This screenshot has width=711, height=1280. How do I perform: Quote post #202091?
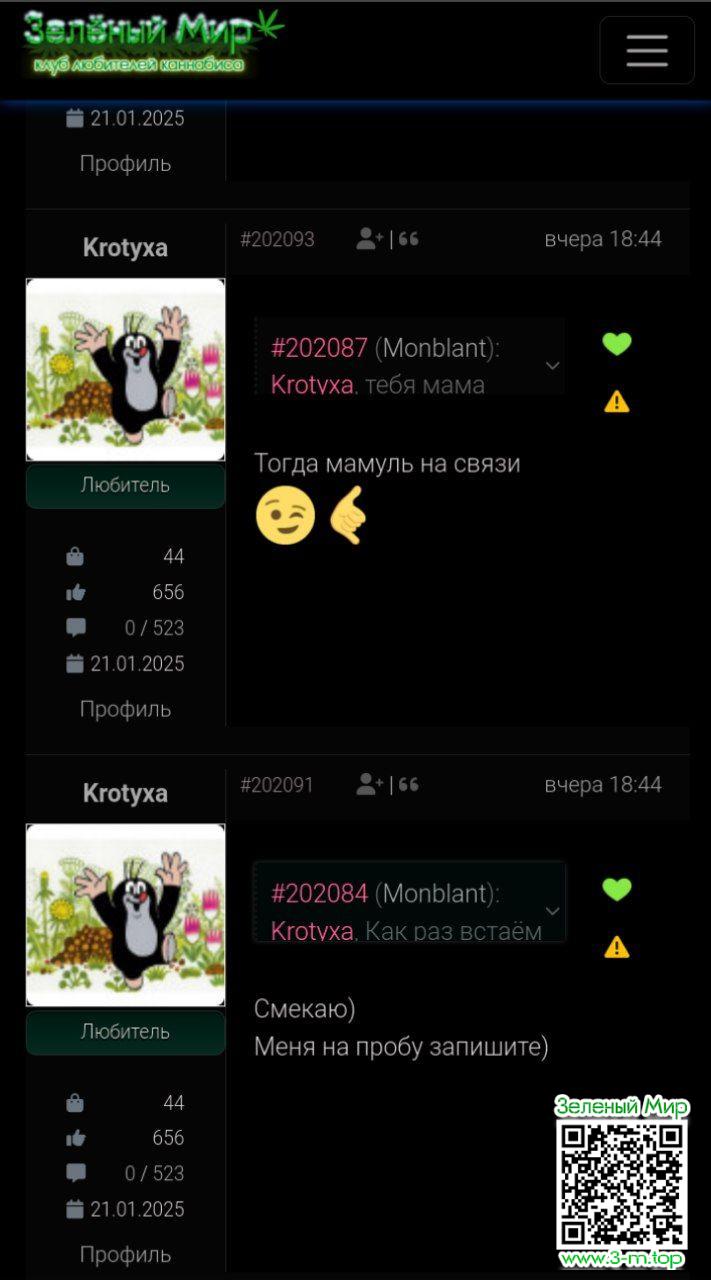[x=409, y=785]
